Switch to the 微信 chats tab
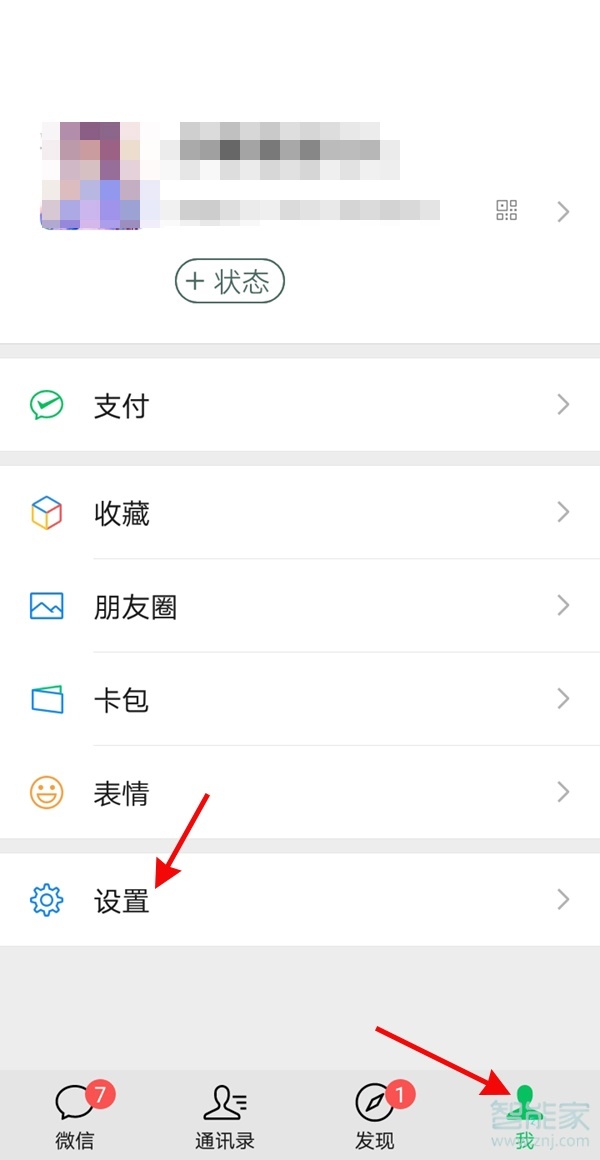This screenshot has width=600, height=1160. (75, 1115)
